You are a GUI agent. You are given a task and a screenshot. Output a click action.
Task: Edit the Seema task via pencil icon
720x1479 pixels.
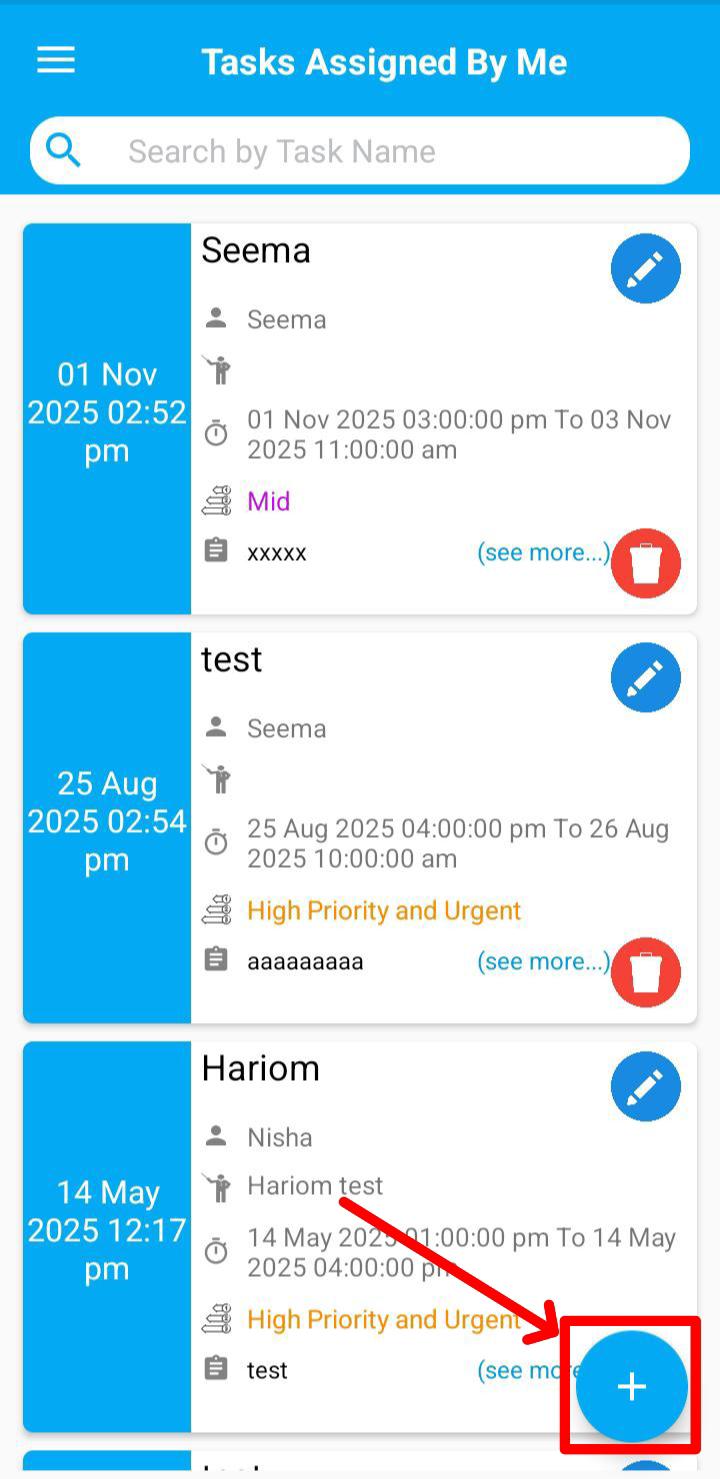645,268
